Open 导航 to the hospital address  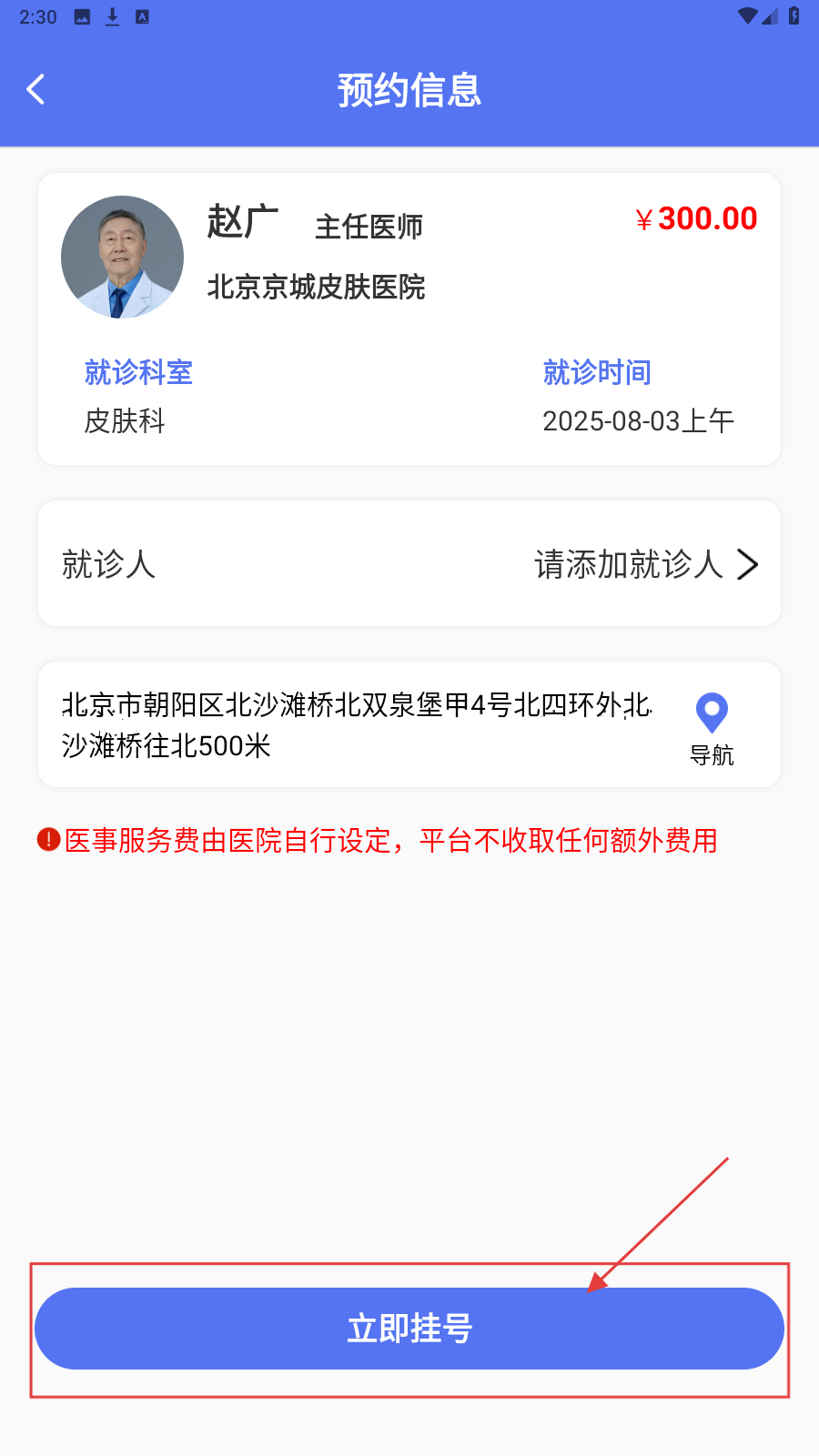[712, 728]
